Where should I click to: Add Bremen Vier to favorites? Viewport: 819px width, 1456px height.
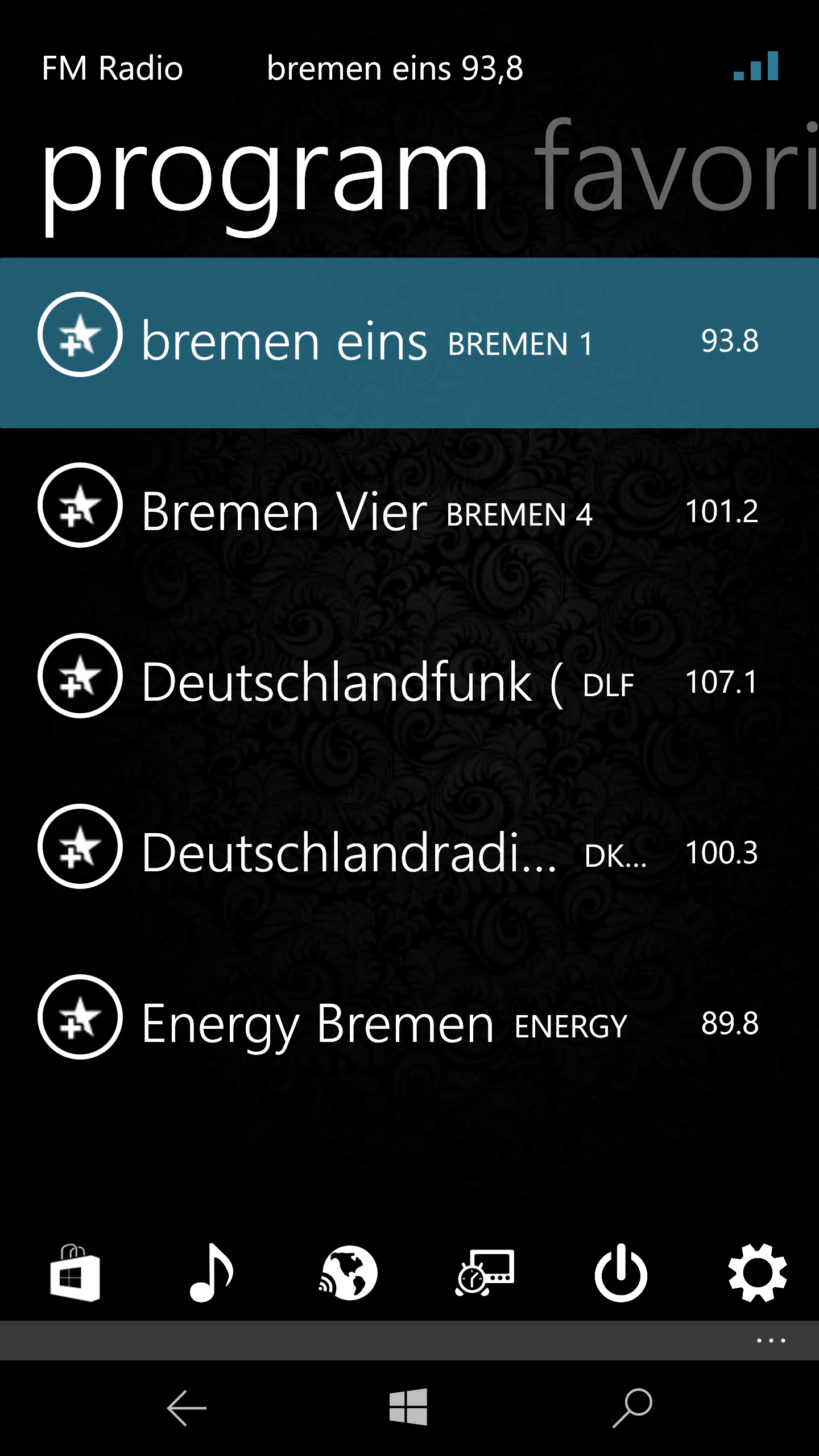click(80, 505)
